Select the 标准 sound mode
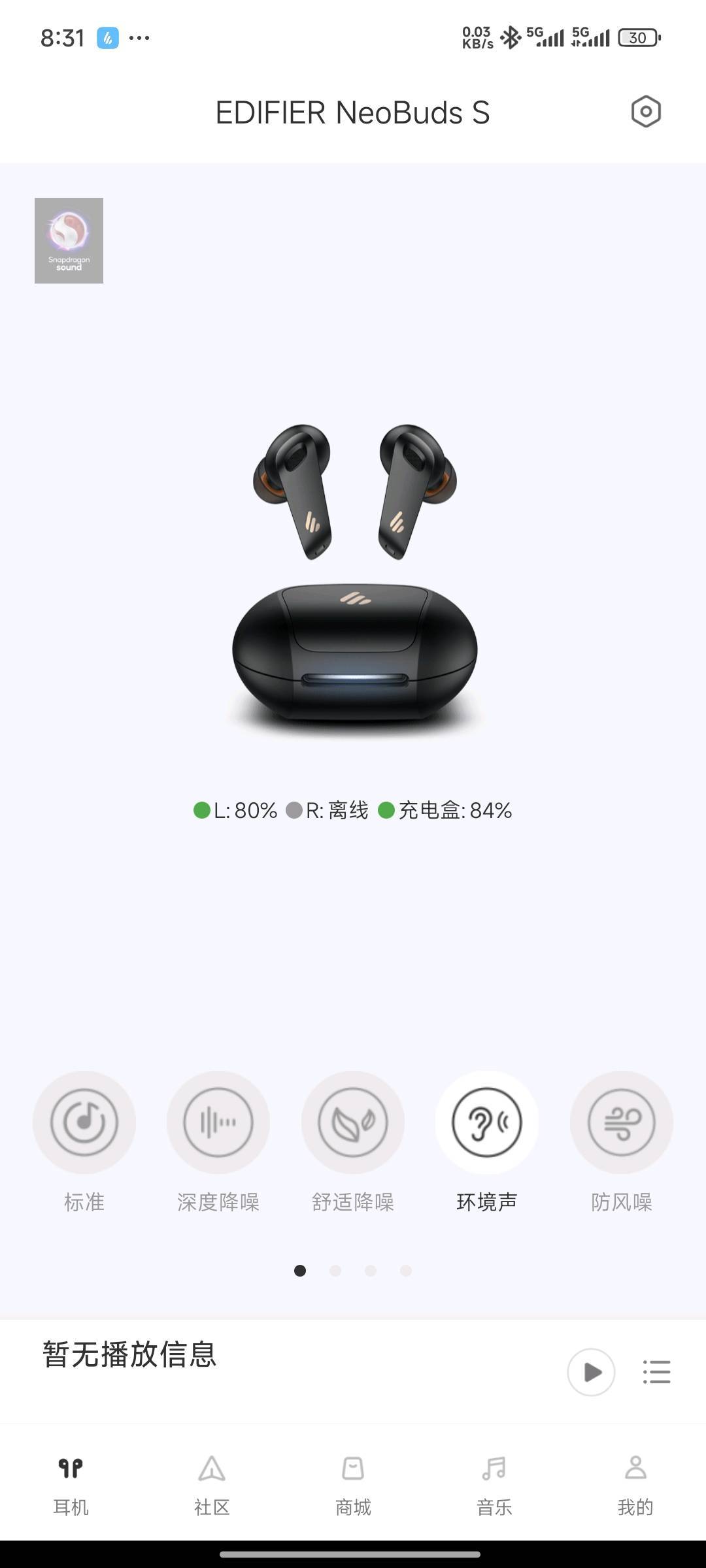The image size is (706, 1568). 84,1122
